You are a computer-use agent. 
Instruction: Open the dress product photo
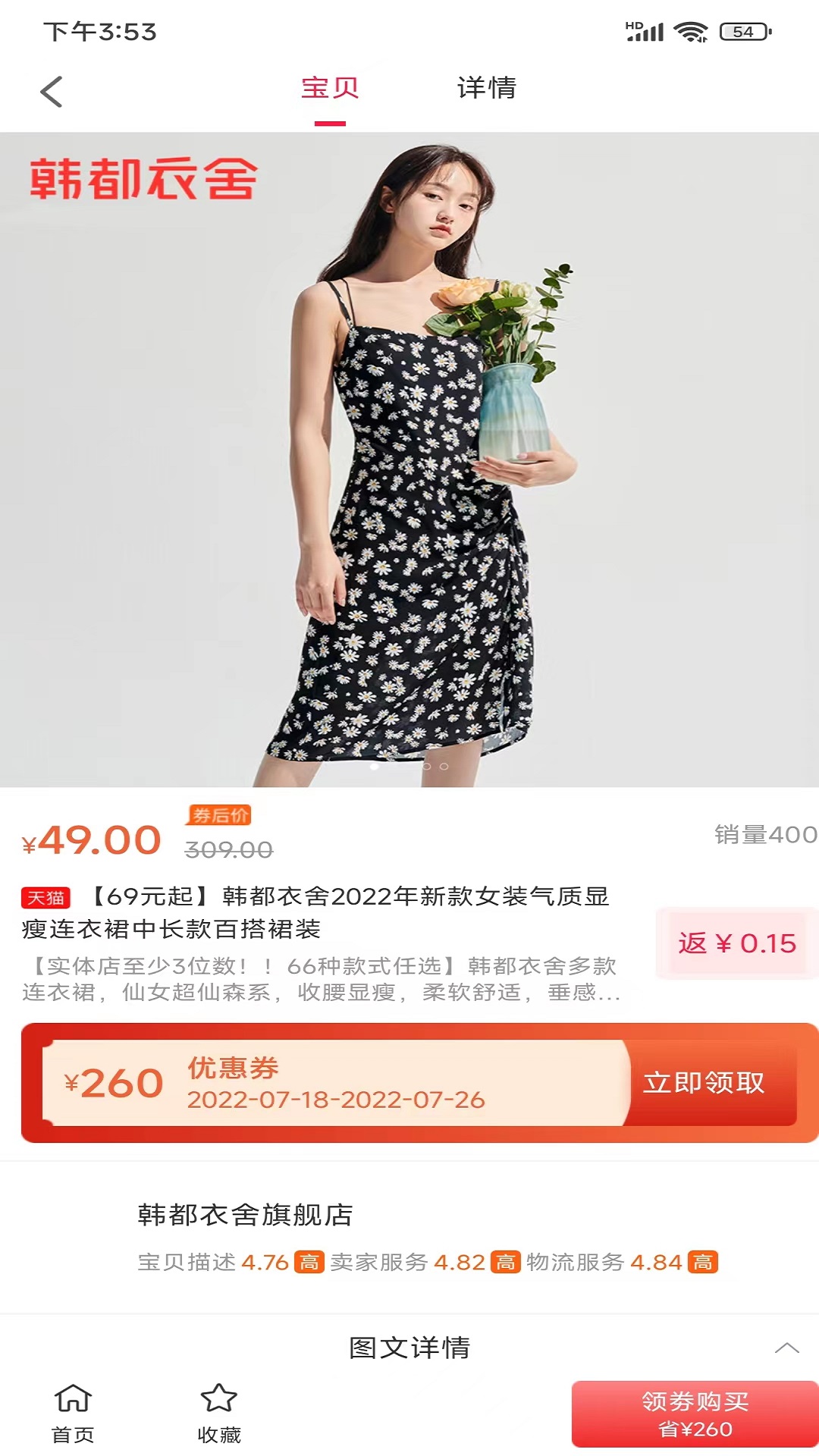click(x=409, y=460)
